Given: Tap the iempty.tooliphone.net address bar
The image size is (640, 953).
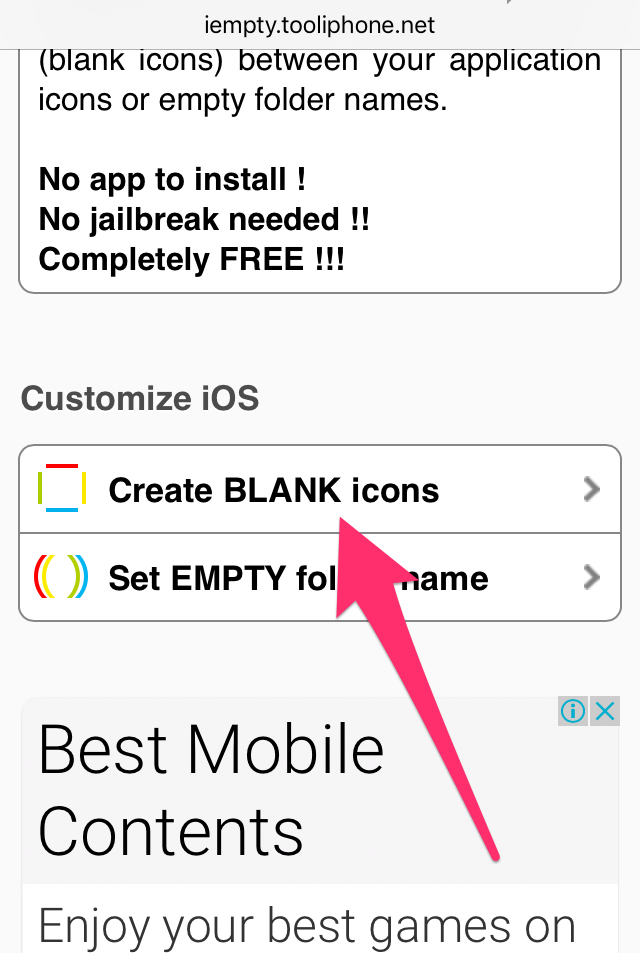Looking at the screenshot, I should pyautogui.click(x=320, y=24).
